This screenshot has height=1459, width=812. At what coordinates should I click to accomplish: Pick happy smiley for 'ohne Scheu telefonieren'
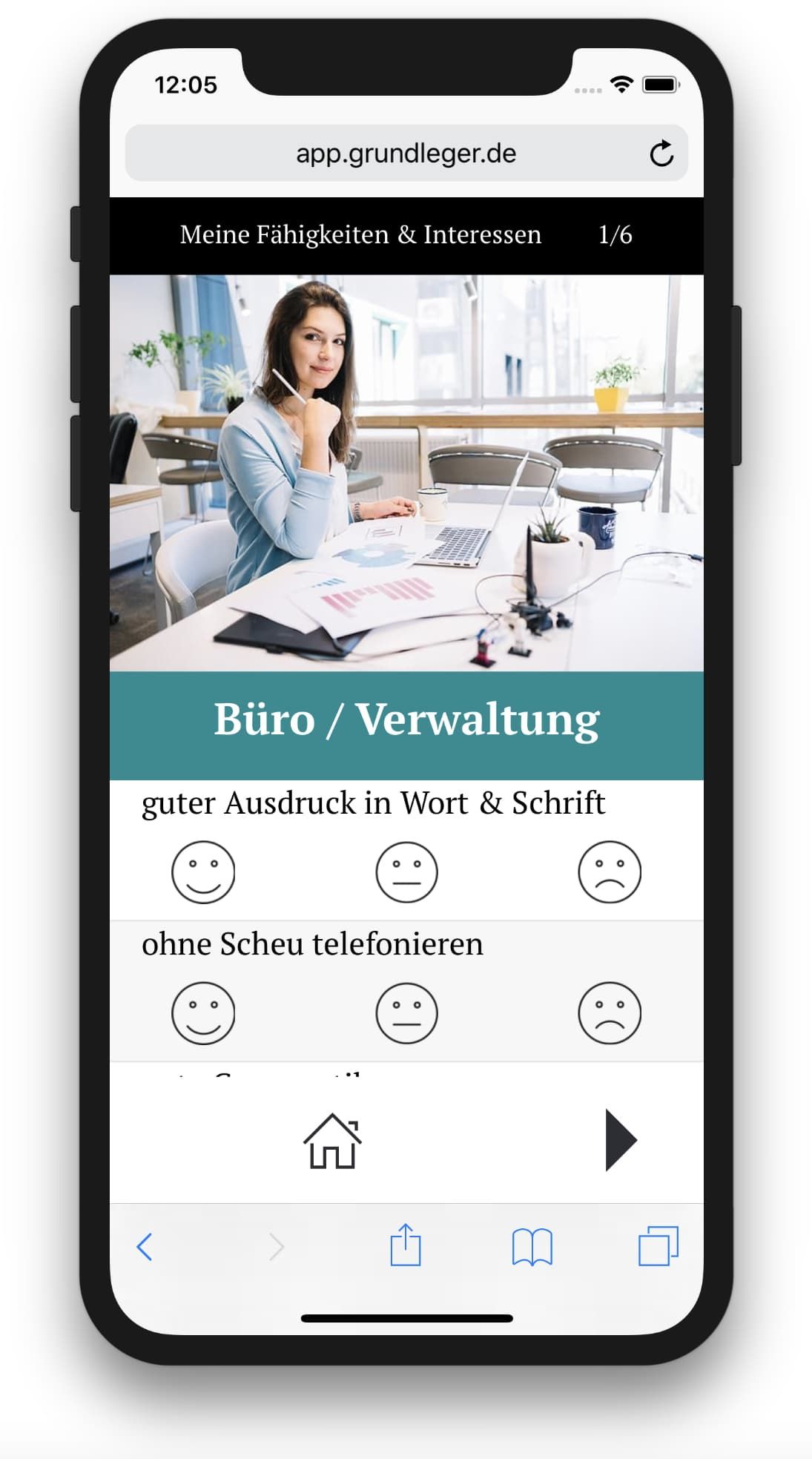[203, 1013]
